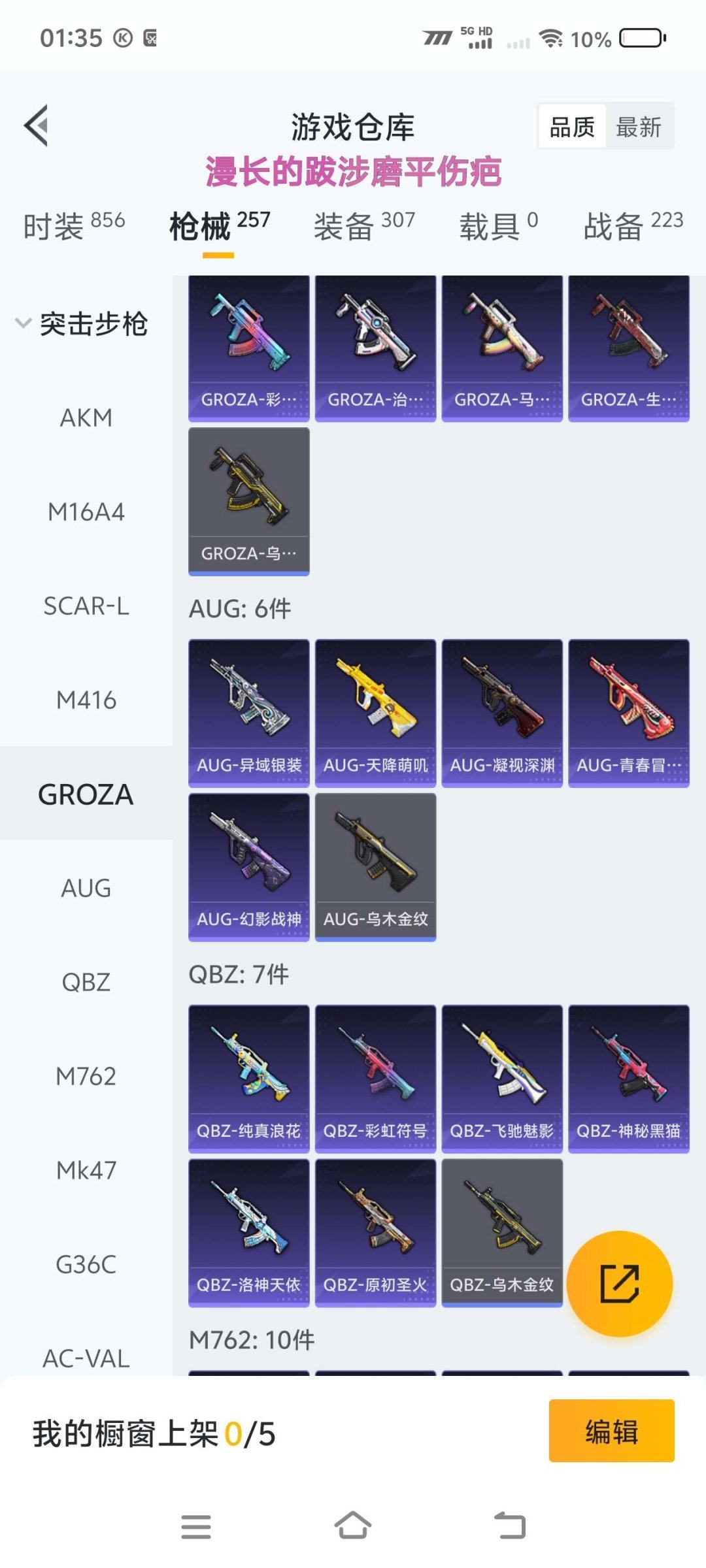The height and width of the screenshot is (1568, 706).
Task: Switch to the 战备 tab
Action: (633, 226)
